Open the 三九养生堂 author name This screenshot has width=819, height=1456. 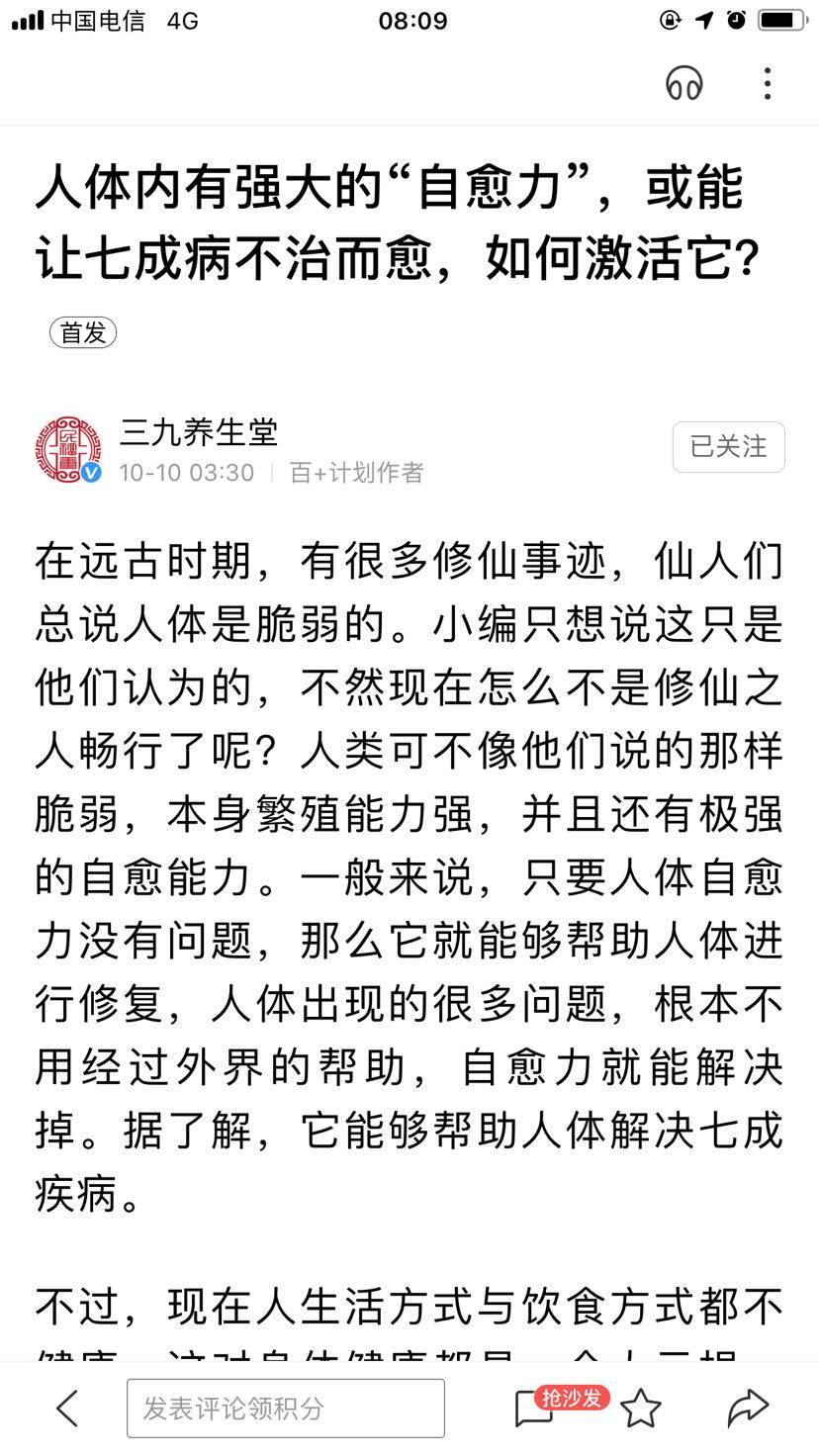(198, 432)
